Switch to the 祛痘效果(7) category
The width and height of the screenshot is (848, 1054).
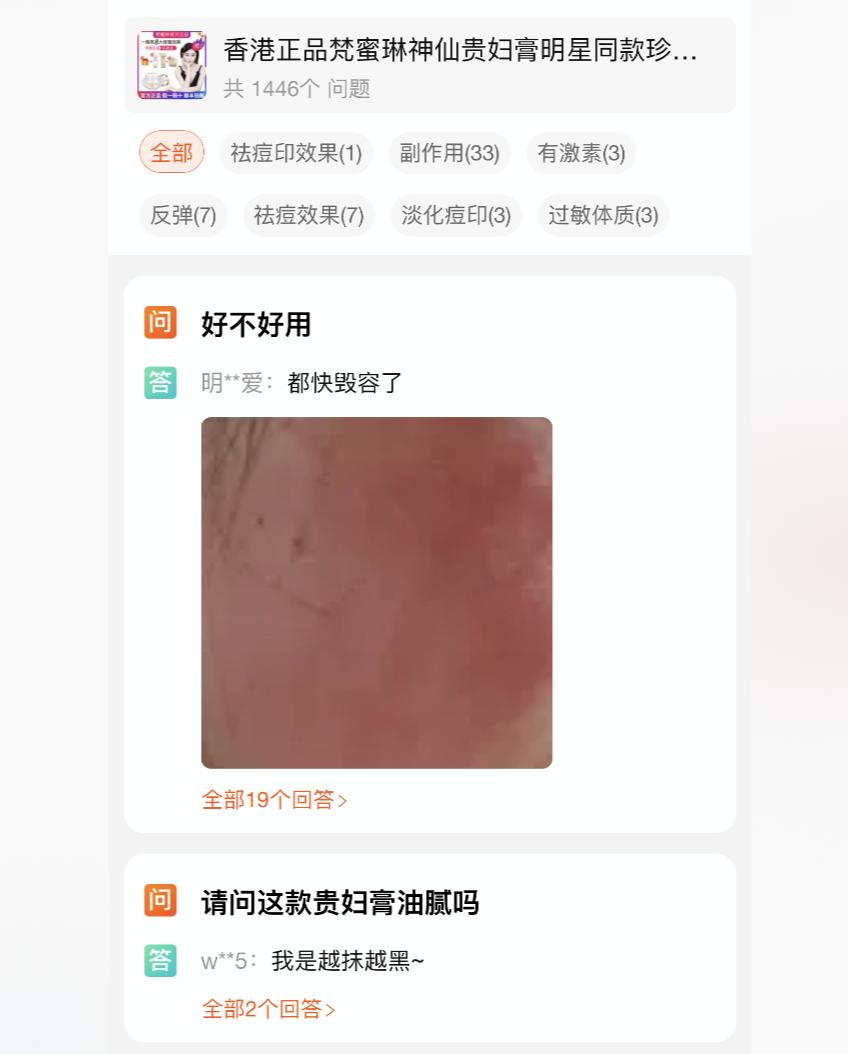(308, 214)
